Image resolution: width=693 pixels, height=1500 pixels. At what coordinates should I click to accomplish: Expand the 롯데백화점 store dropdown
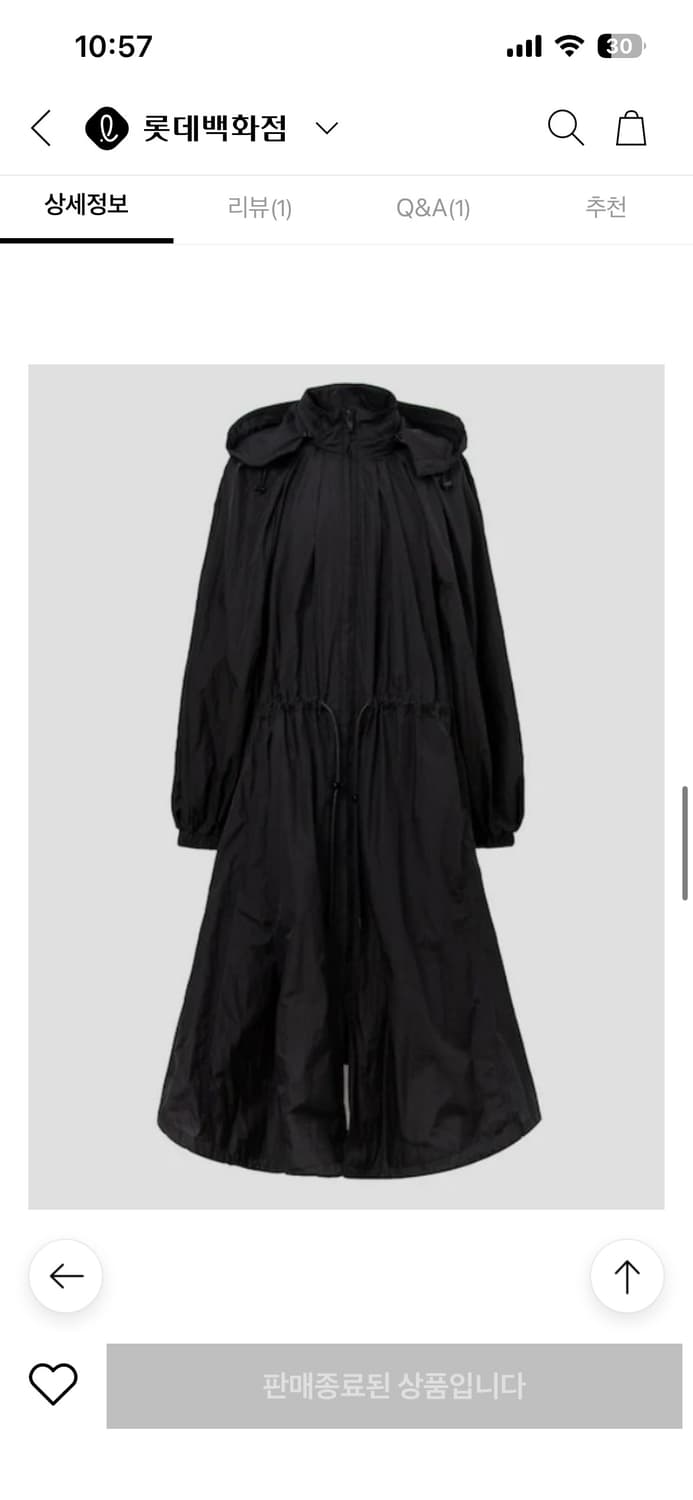(326, 128)
